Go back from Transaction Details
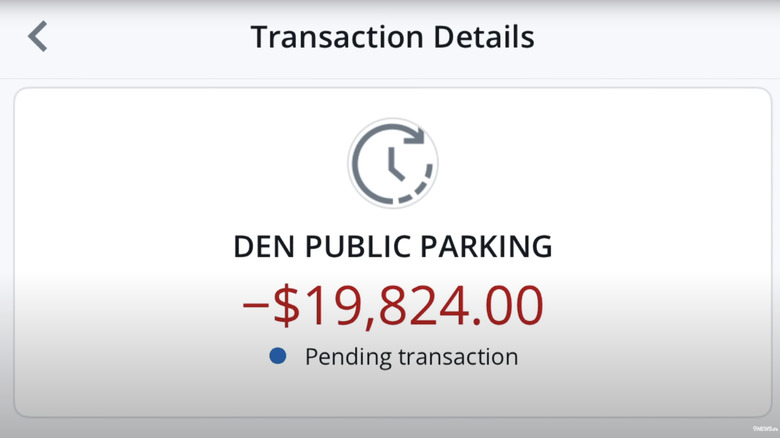Screen dimensions: 780x438 tap(38, 37)
